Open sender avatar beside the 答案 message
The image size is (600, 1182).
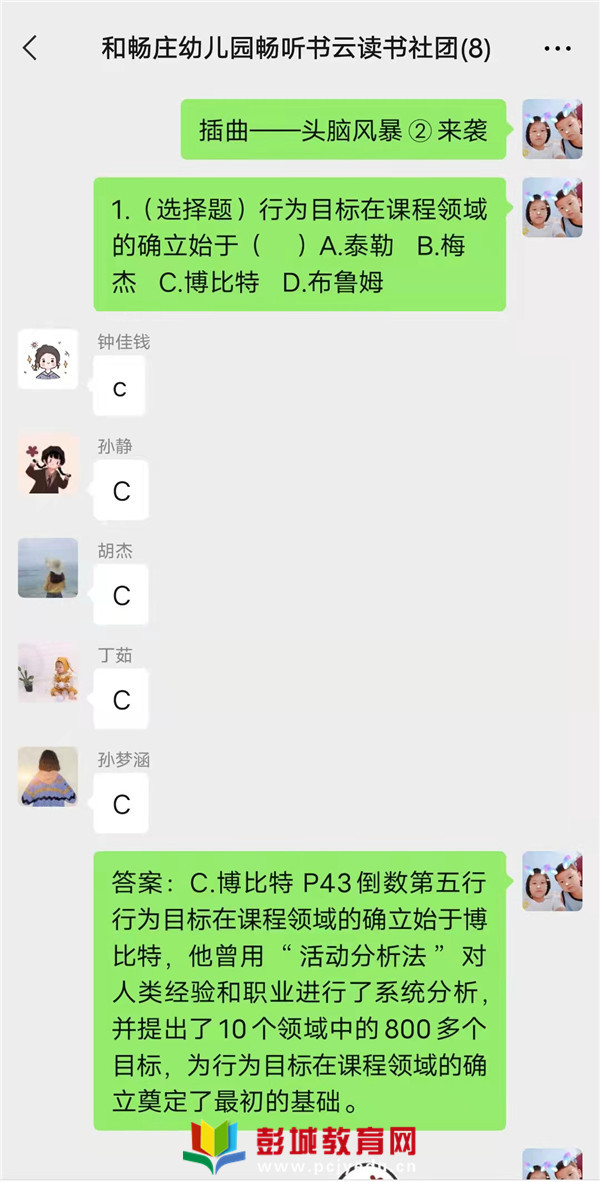point(552,881)
